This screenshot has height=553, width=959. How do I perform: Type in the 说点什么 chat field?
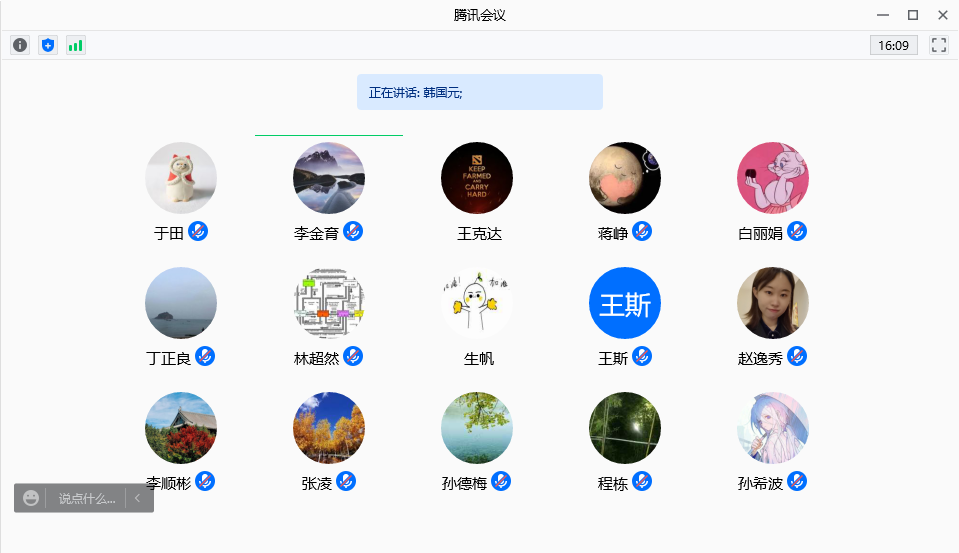coord(86,498)
